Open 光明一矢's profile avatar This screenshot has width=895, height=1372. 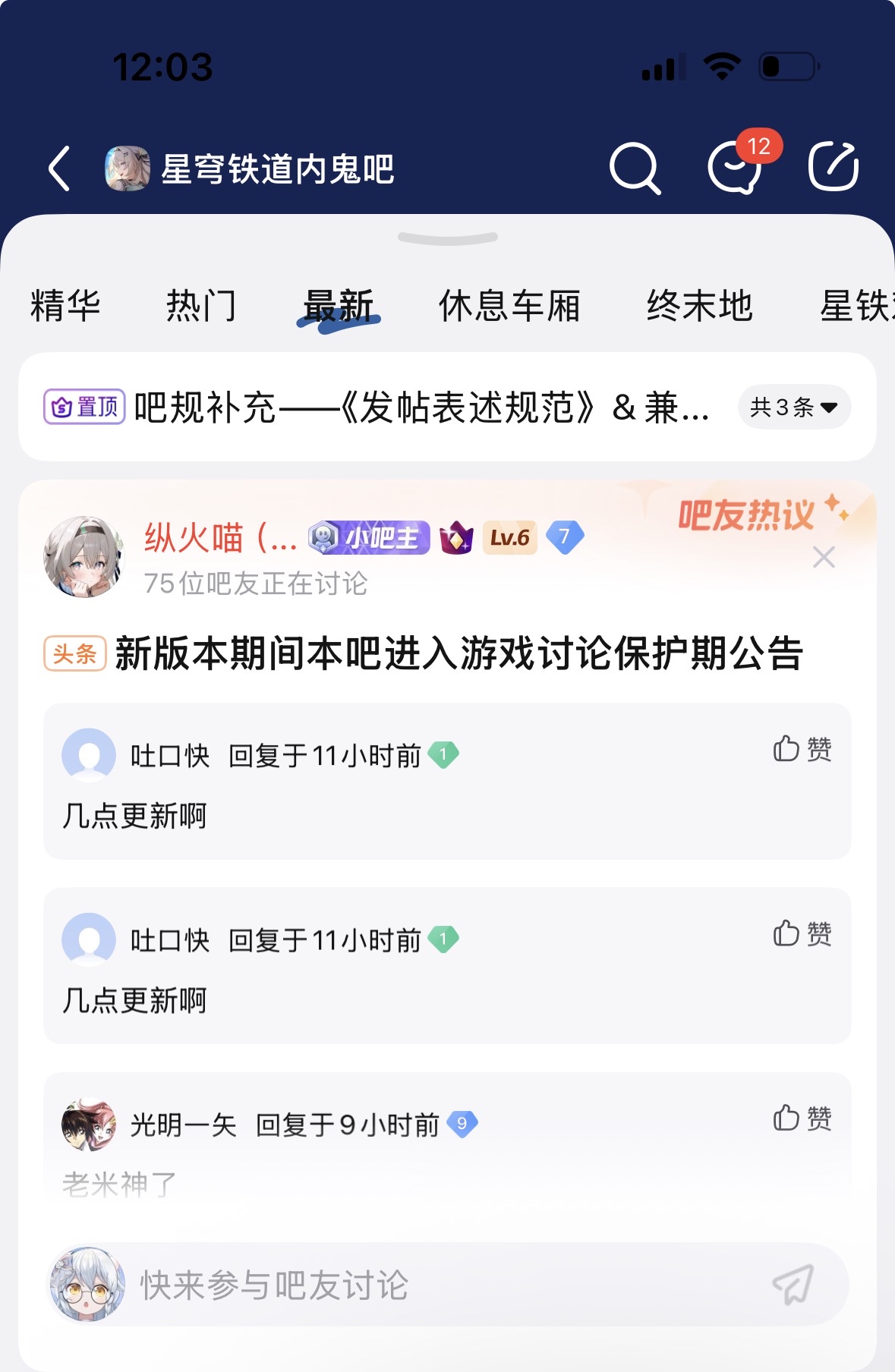89,1124
